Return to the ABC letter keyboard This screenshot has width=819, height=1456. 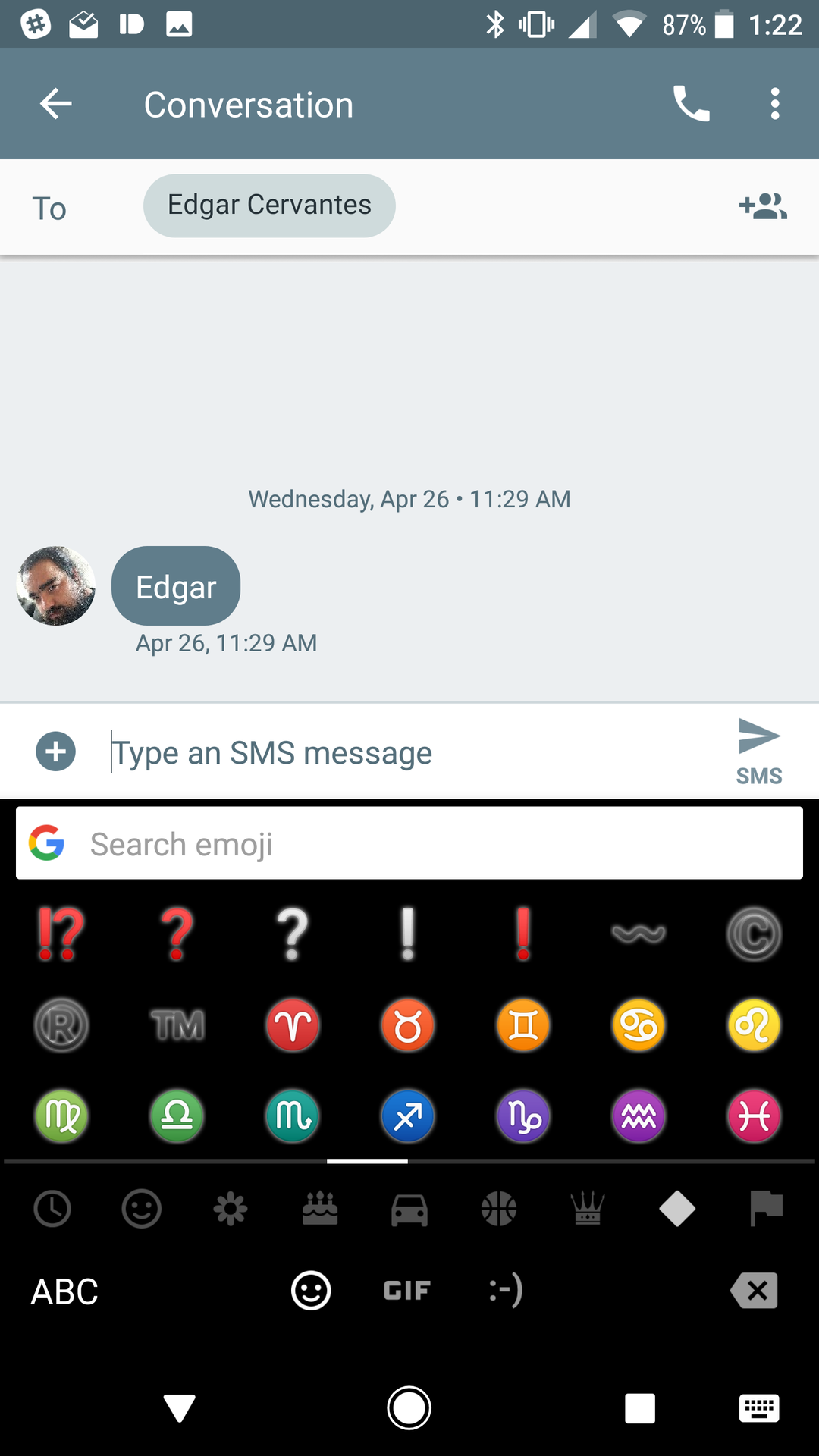(64, 1291)
